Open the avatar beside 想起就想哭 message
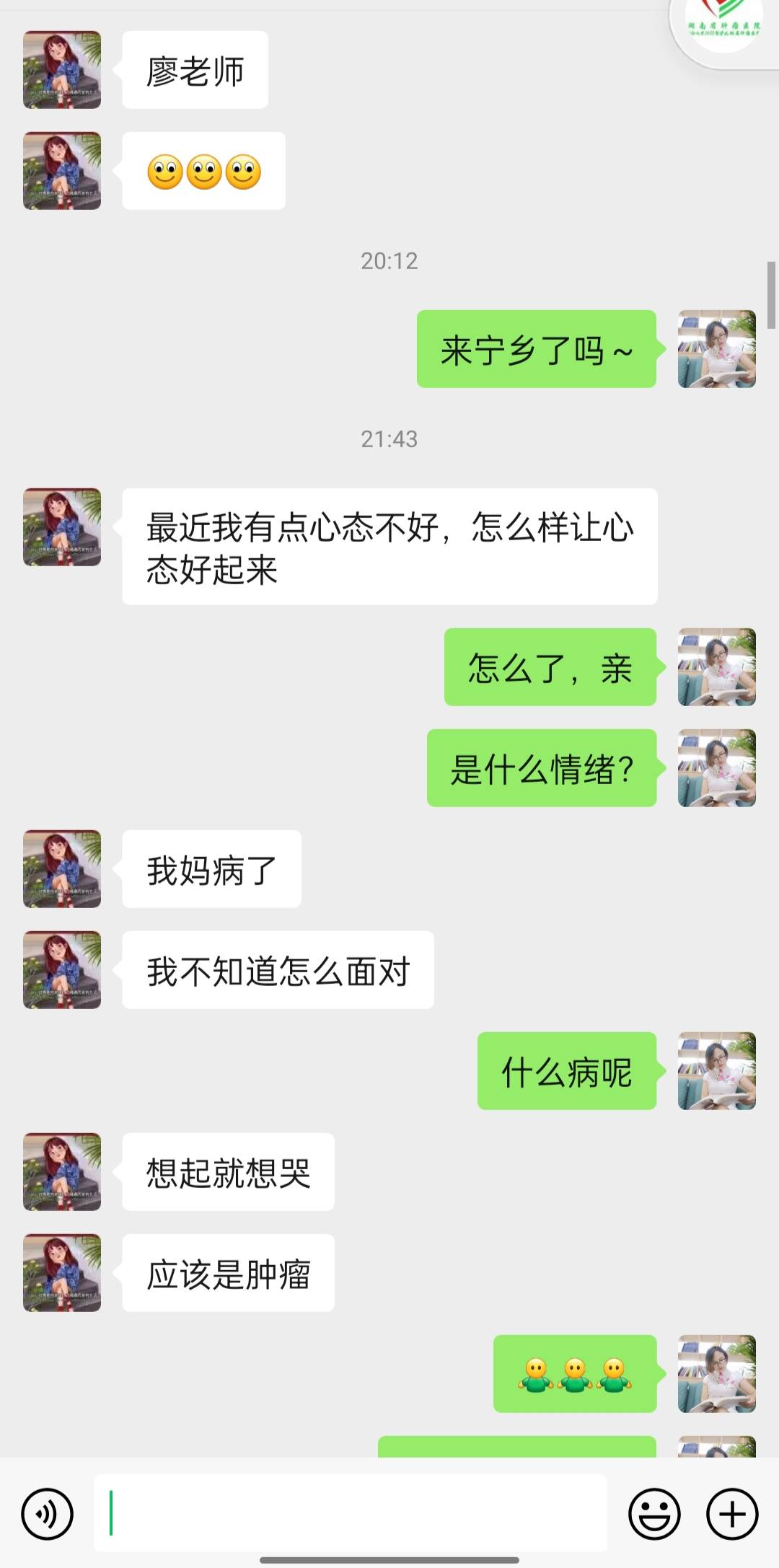779x1568 pixels. click(x=61, y=1172)
